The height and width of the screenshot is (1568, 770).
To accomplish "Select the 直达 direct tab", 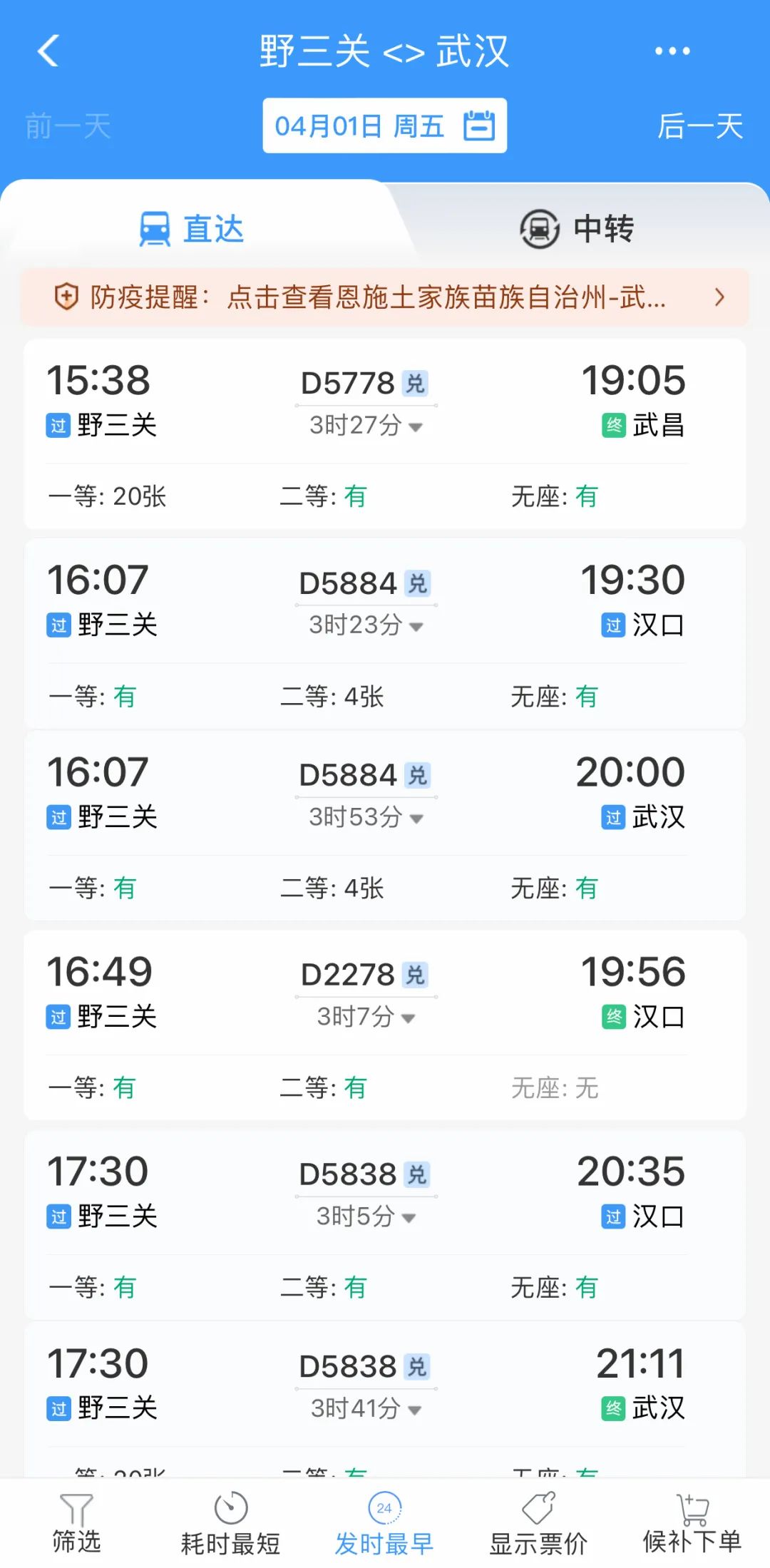I will [x=191, y=229].
